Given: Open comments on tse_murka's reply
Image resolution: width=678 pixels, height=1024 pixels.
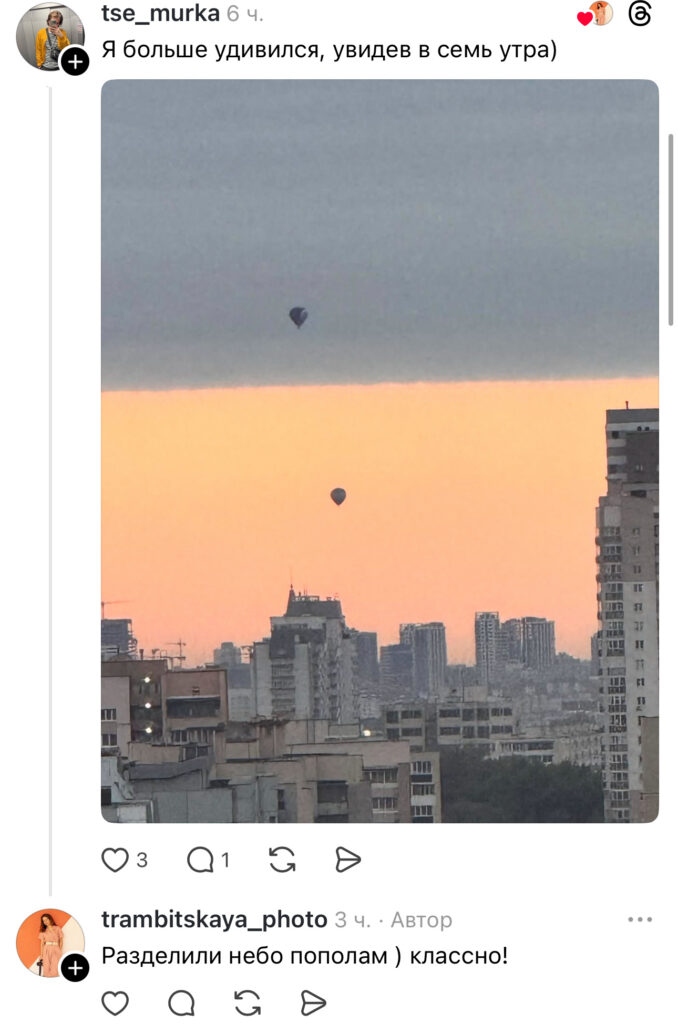Looking at the screenshot, I should coord(201,860).
